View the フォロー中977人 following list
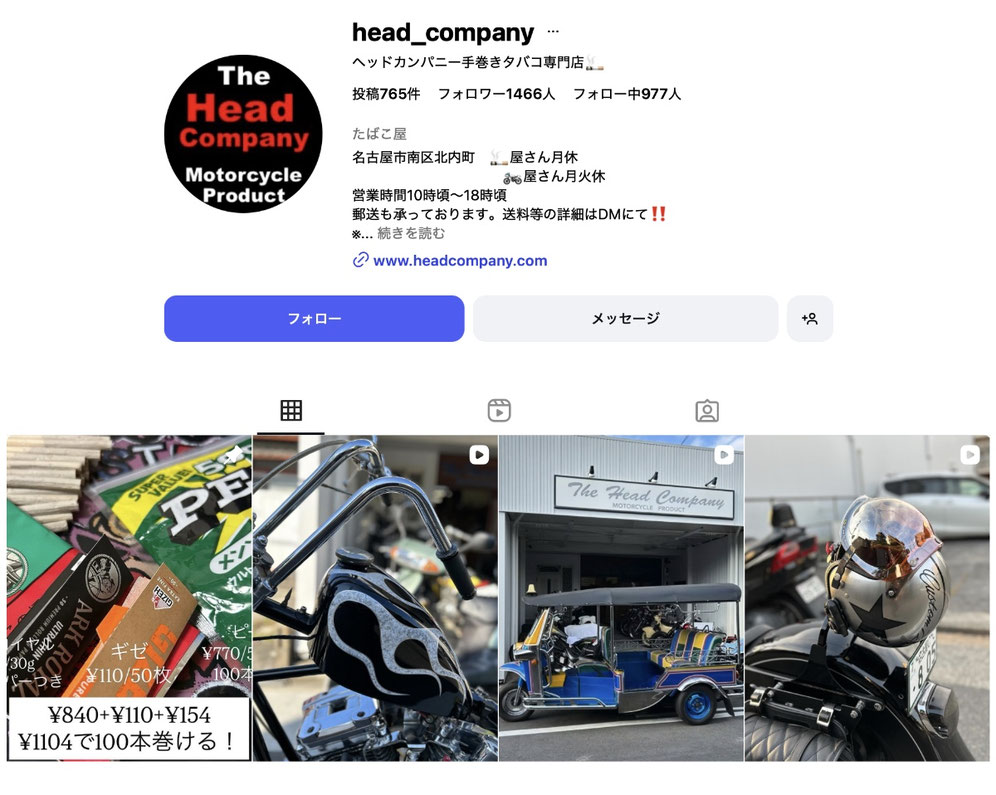Image resolution: width=996 pixels, height=795 pixels. 626,94
